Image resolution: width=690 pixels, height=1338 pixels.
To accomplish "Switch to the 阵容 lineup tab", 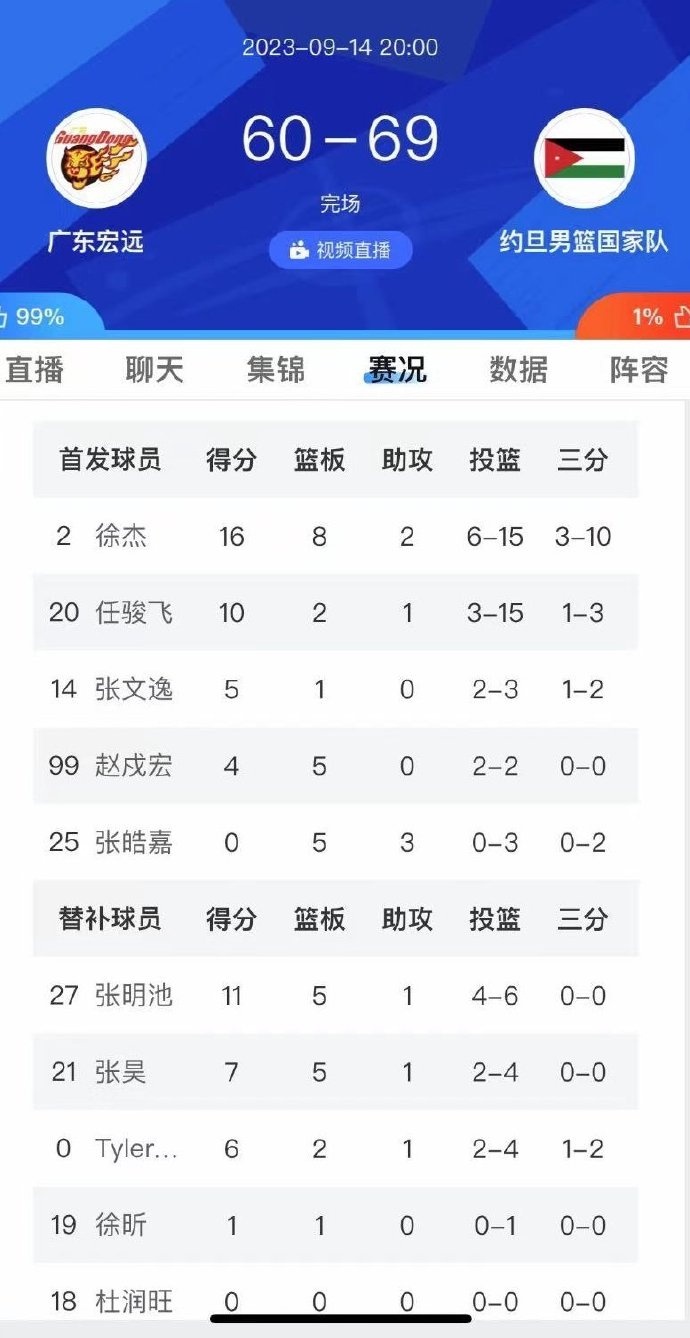I will (639, 370).
